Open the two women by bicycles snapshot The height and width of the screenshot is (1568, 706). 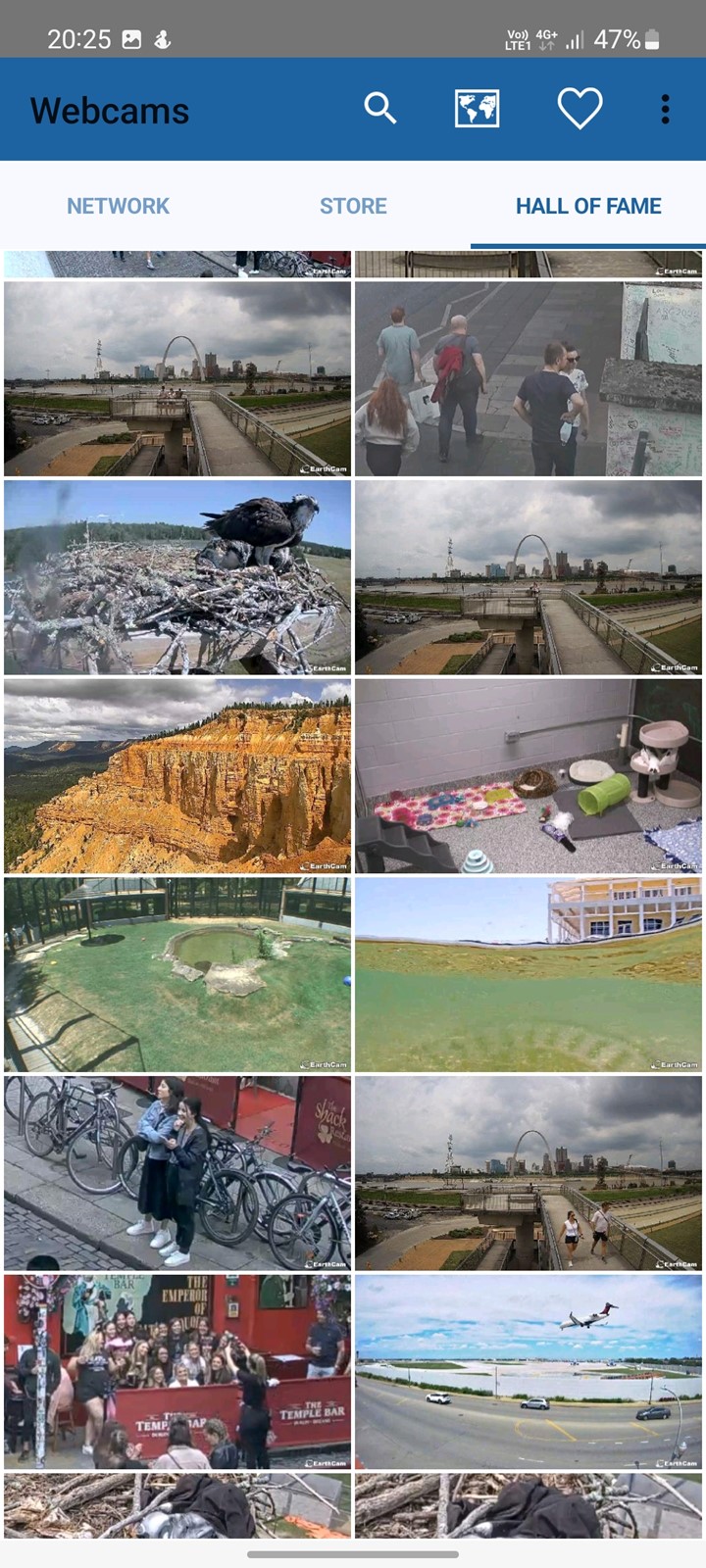(177, 1173)
